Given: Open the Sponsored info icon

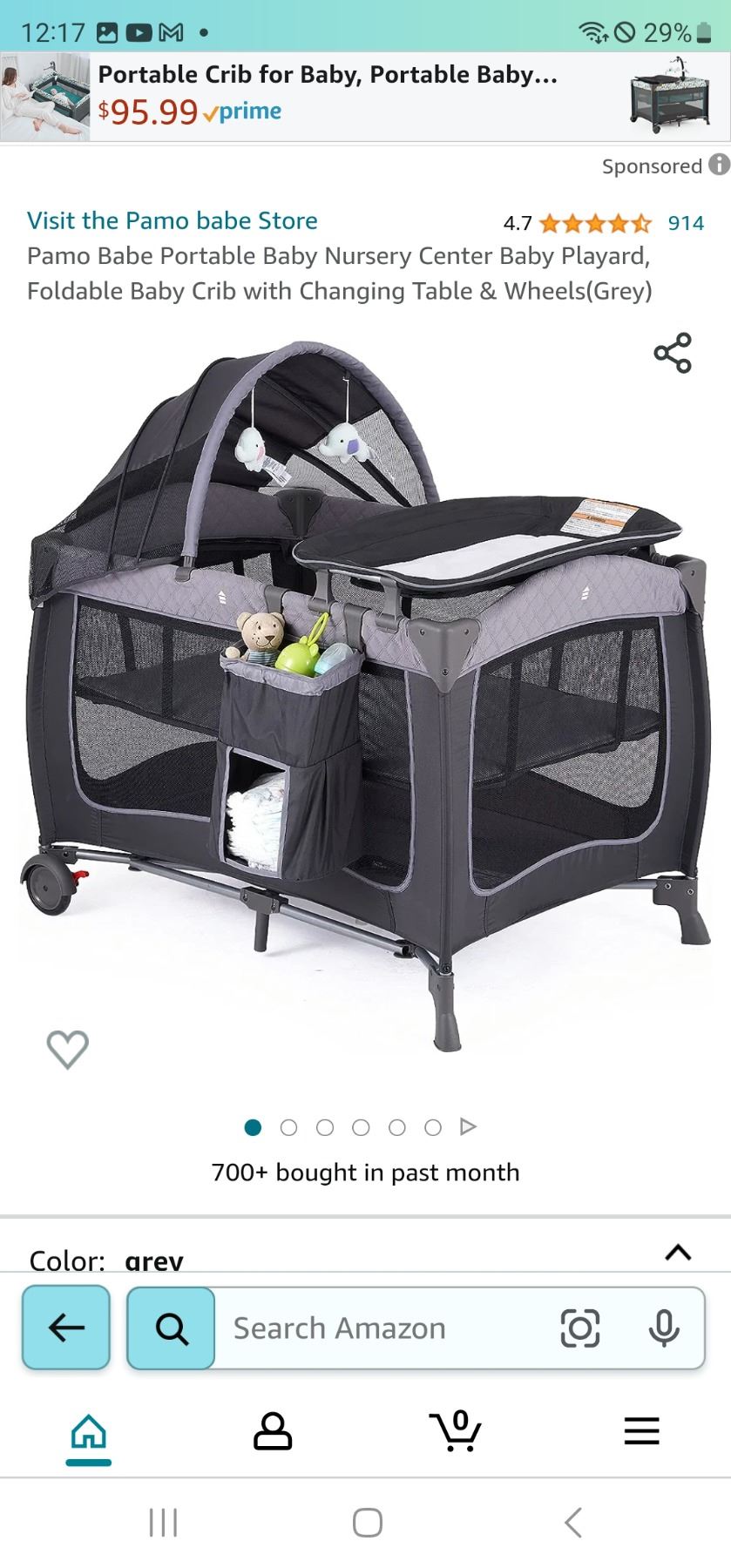Looking at the screenshot, I should pyautogui.click(x=719, y=164).
